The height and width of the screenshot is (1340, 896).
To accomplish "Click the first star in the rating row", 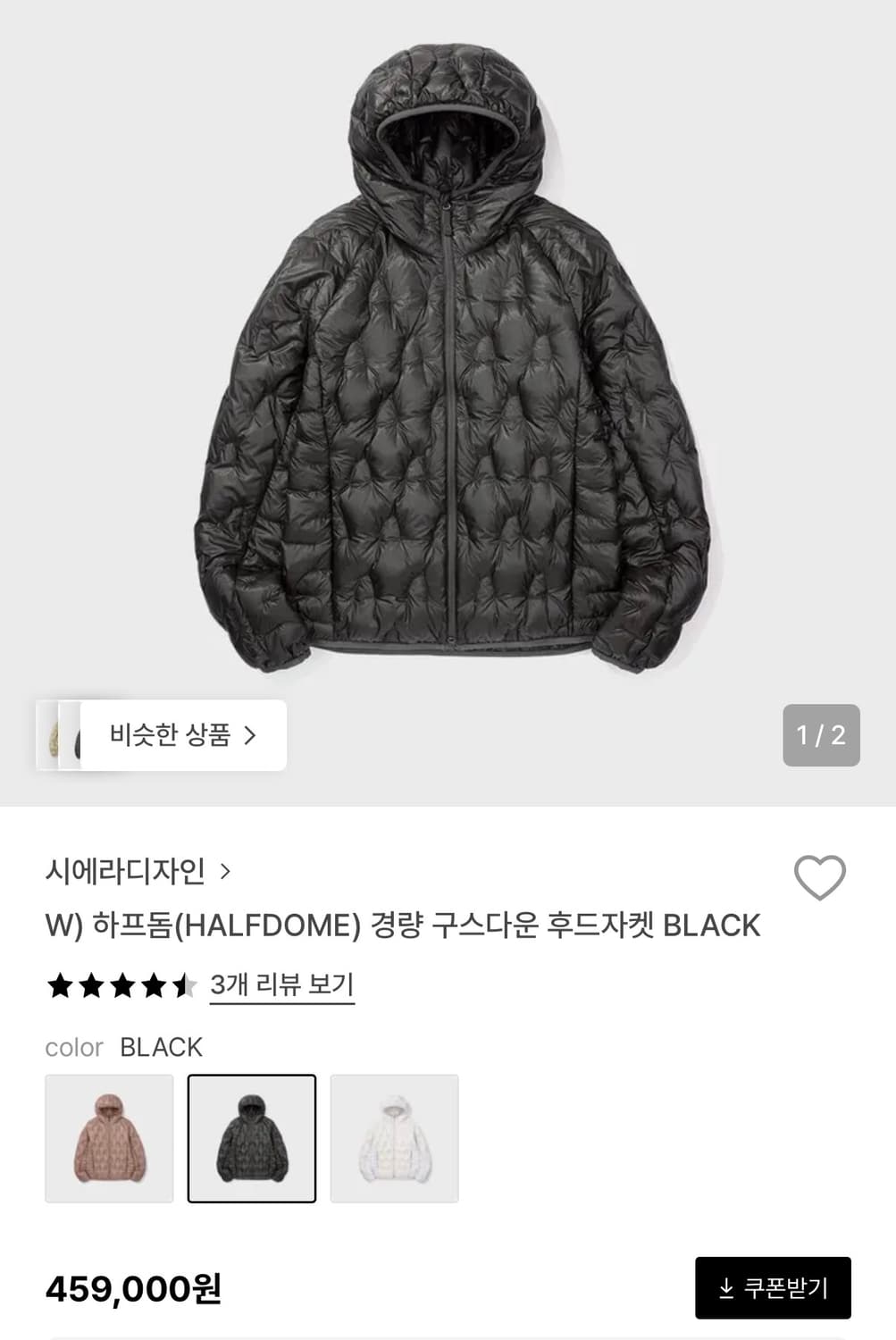I will click(x=58, y=984).
